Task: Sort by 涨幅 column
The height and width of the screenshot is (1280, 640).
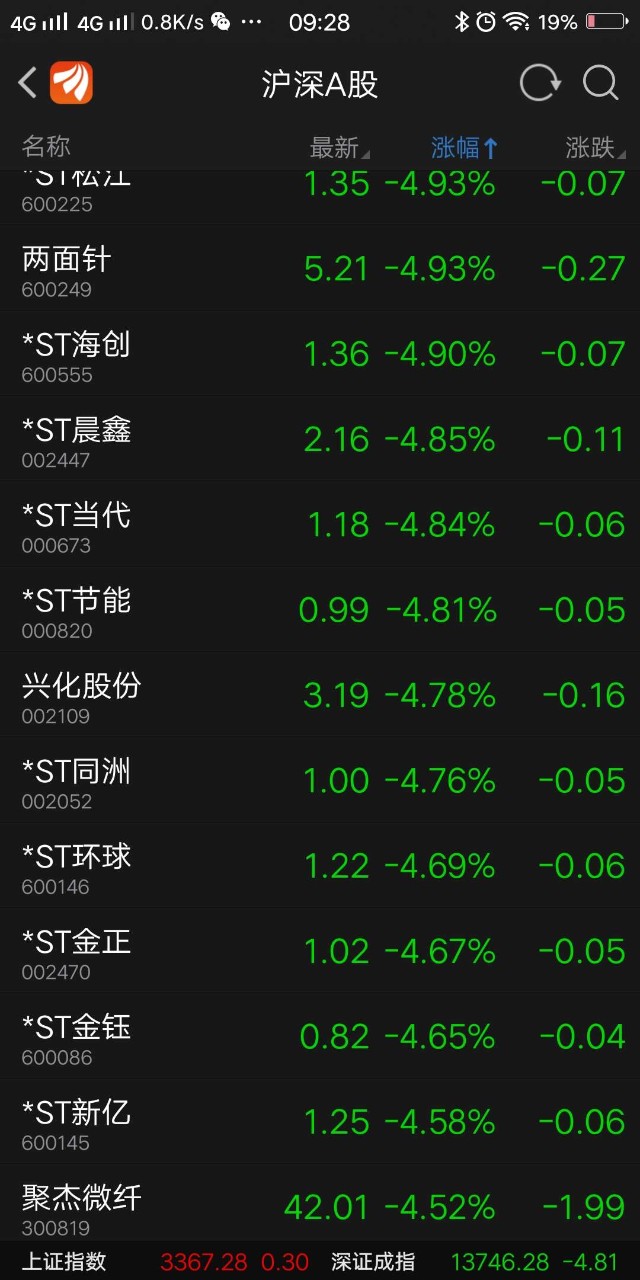Action: 464,148
